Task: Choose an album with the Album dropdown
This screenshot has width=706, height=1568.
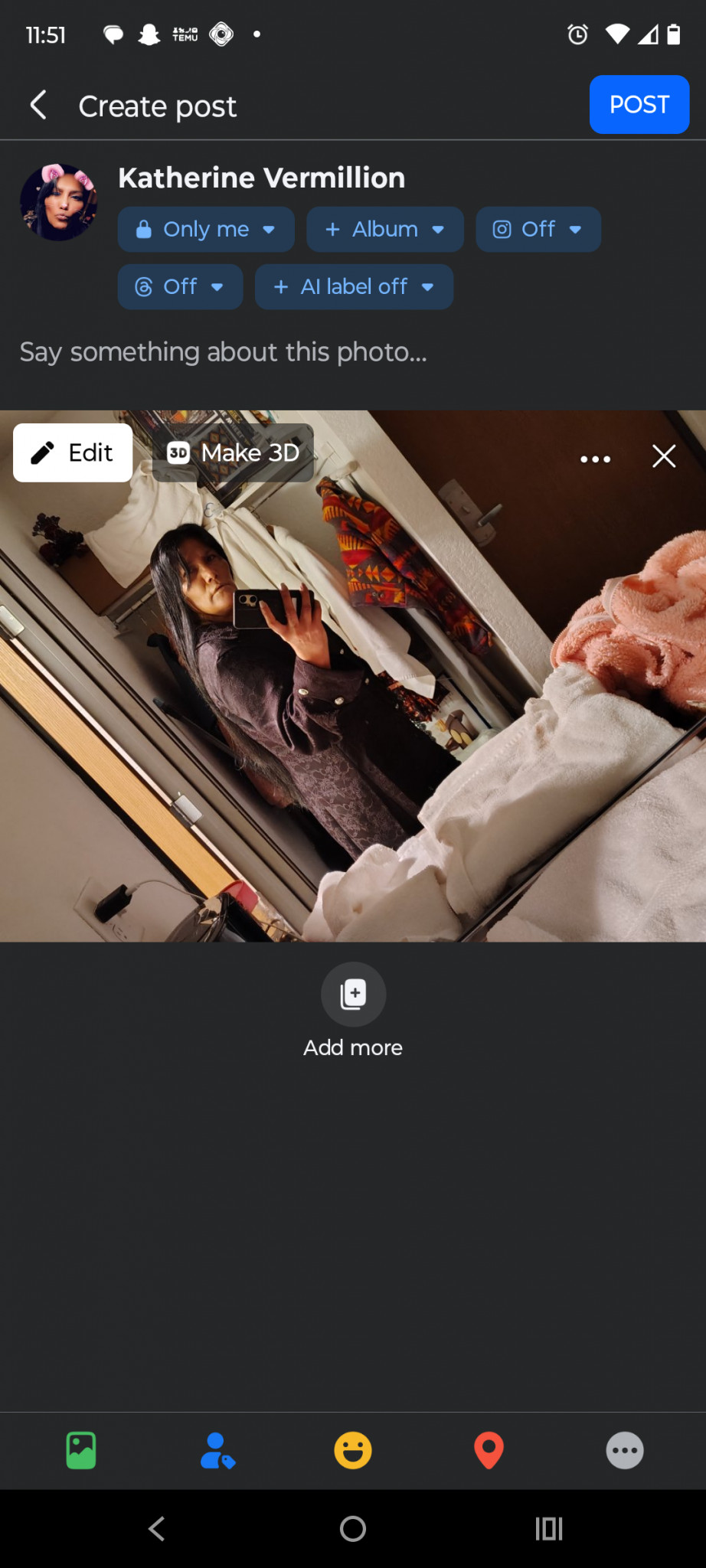Action: pyautogui.click(x=384, y=230)
